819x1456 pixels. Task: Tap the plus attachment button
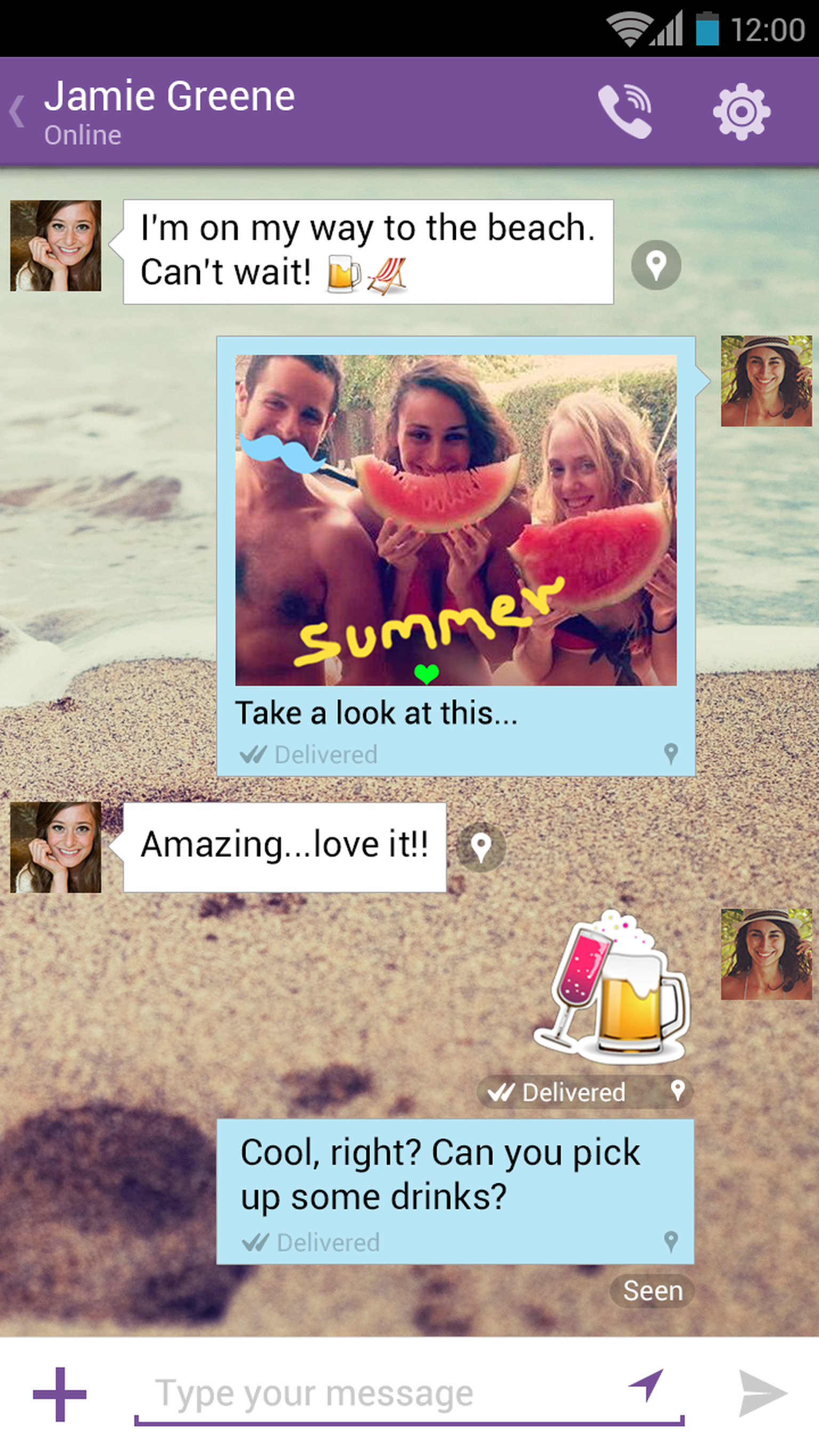[x=59, y=1394]
